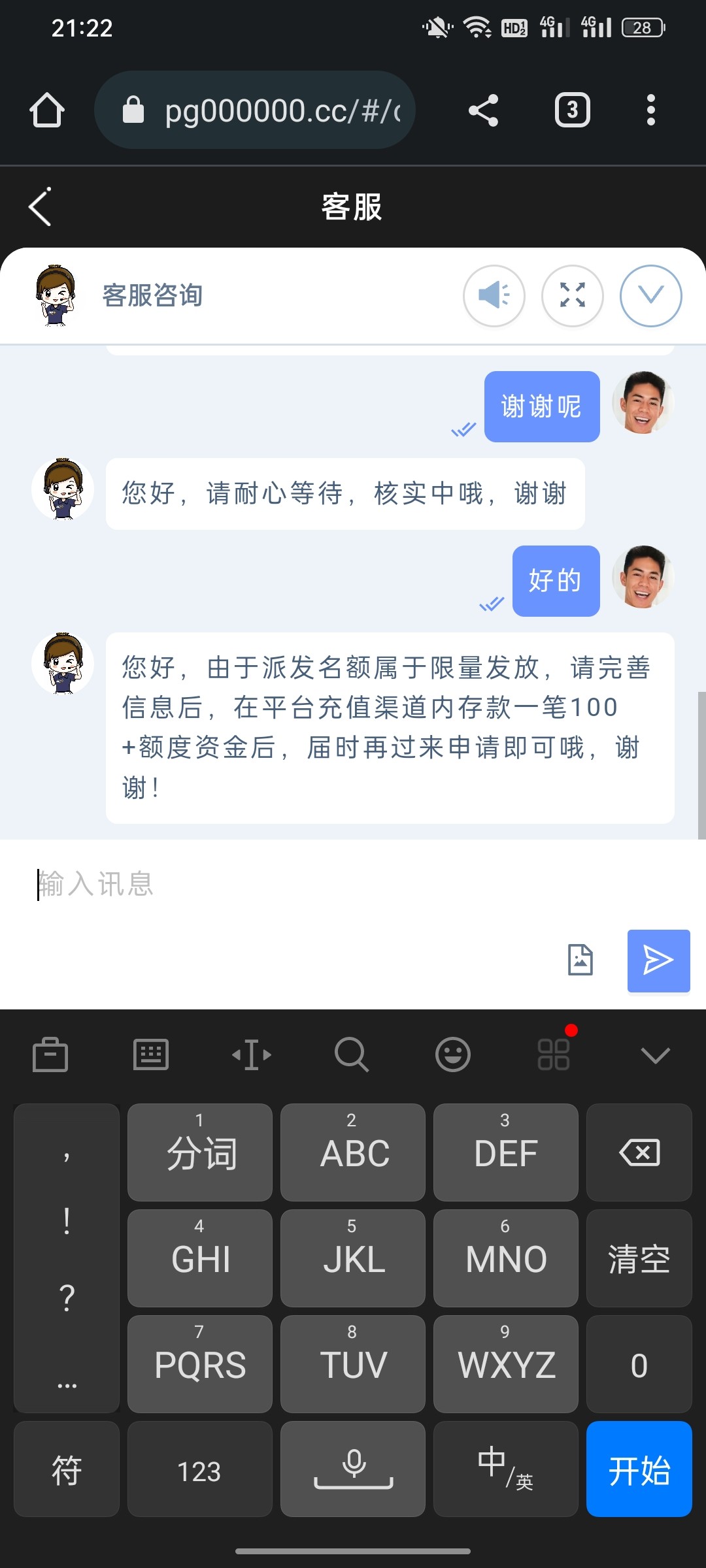Switch keyboard language with 中/英 key
Image resolution: width=706 pixels, height=1568 pixels.
click(505, 1469)
